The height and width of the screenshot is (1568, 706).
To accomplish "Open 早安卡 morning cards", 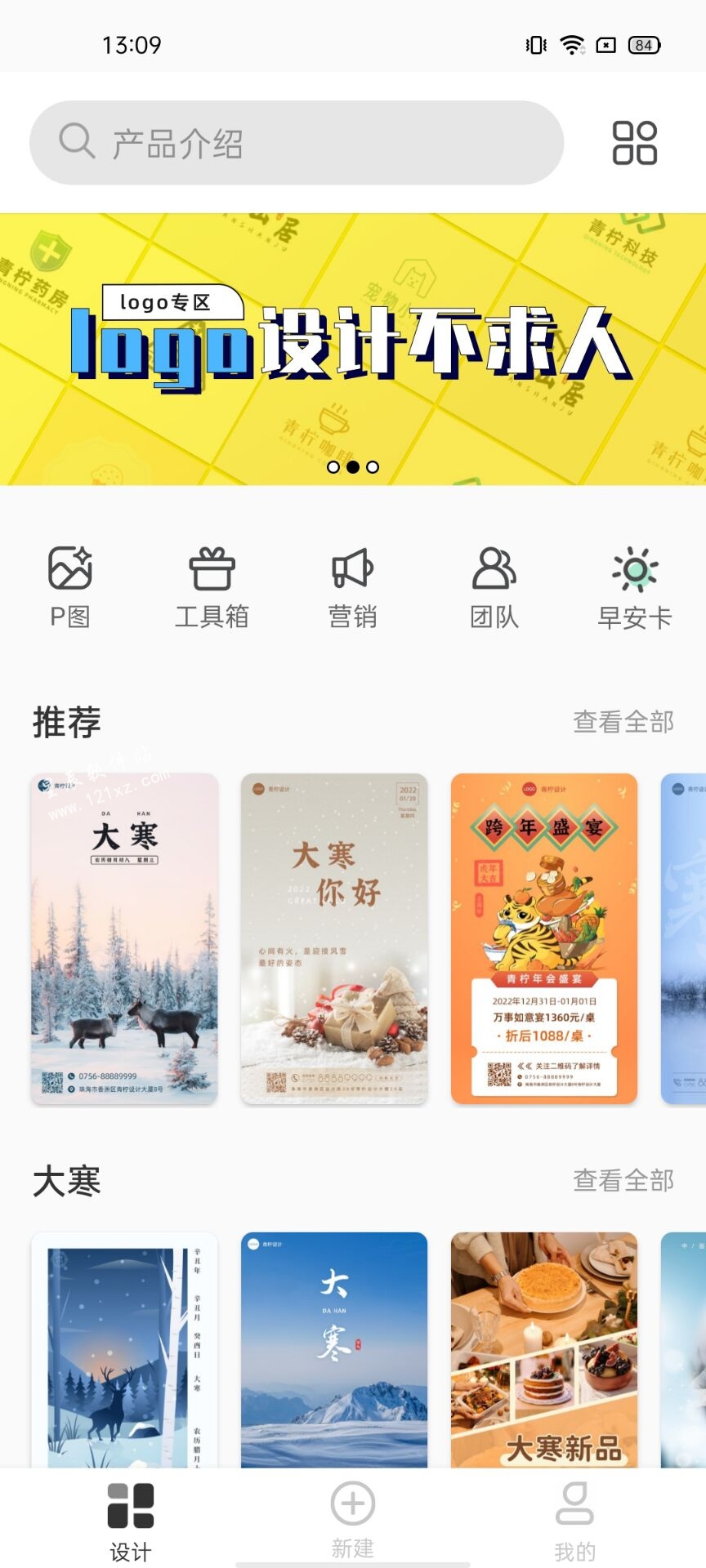I will (634, 588).
